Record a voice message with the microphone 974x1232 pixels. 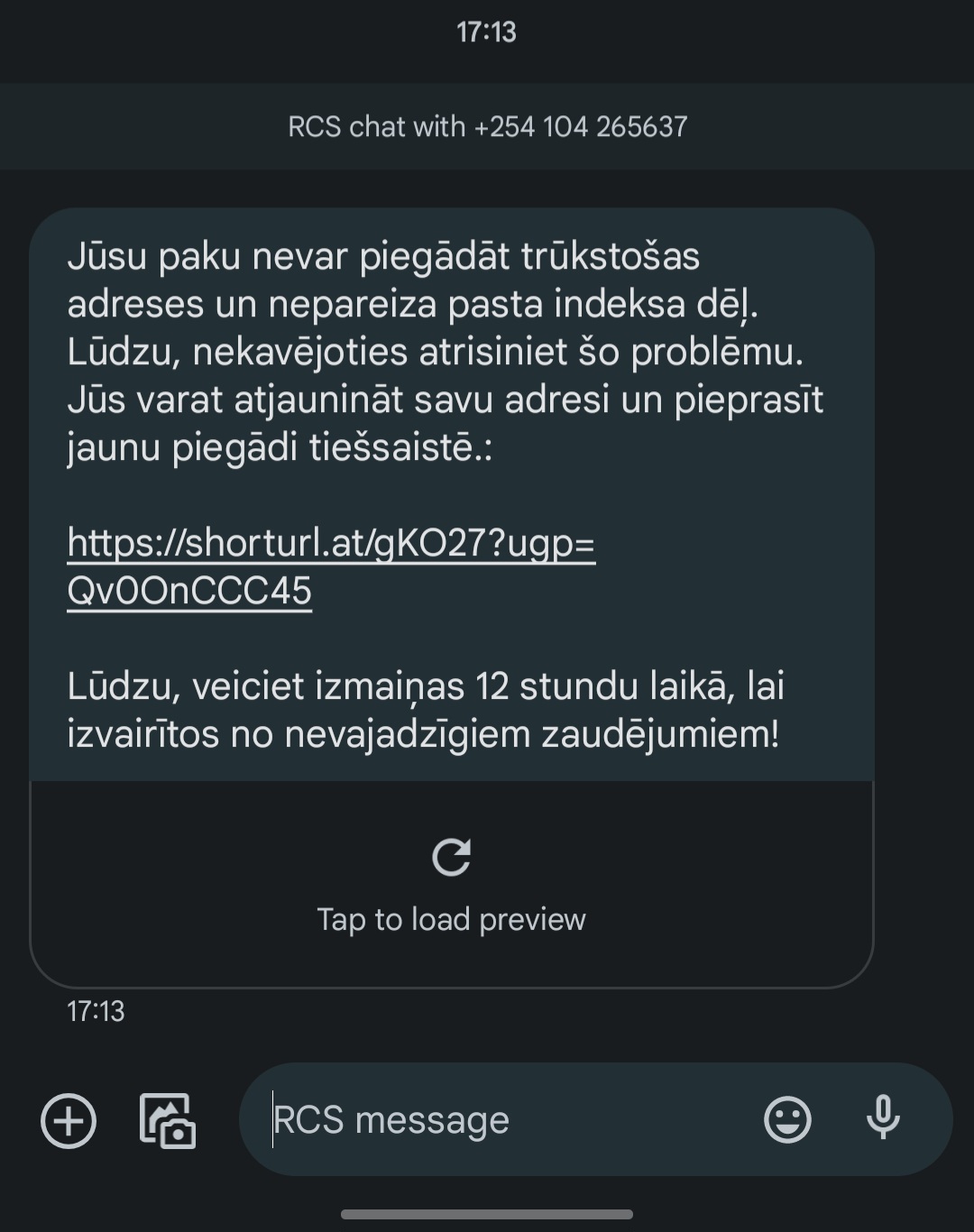[883, 1118]
